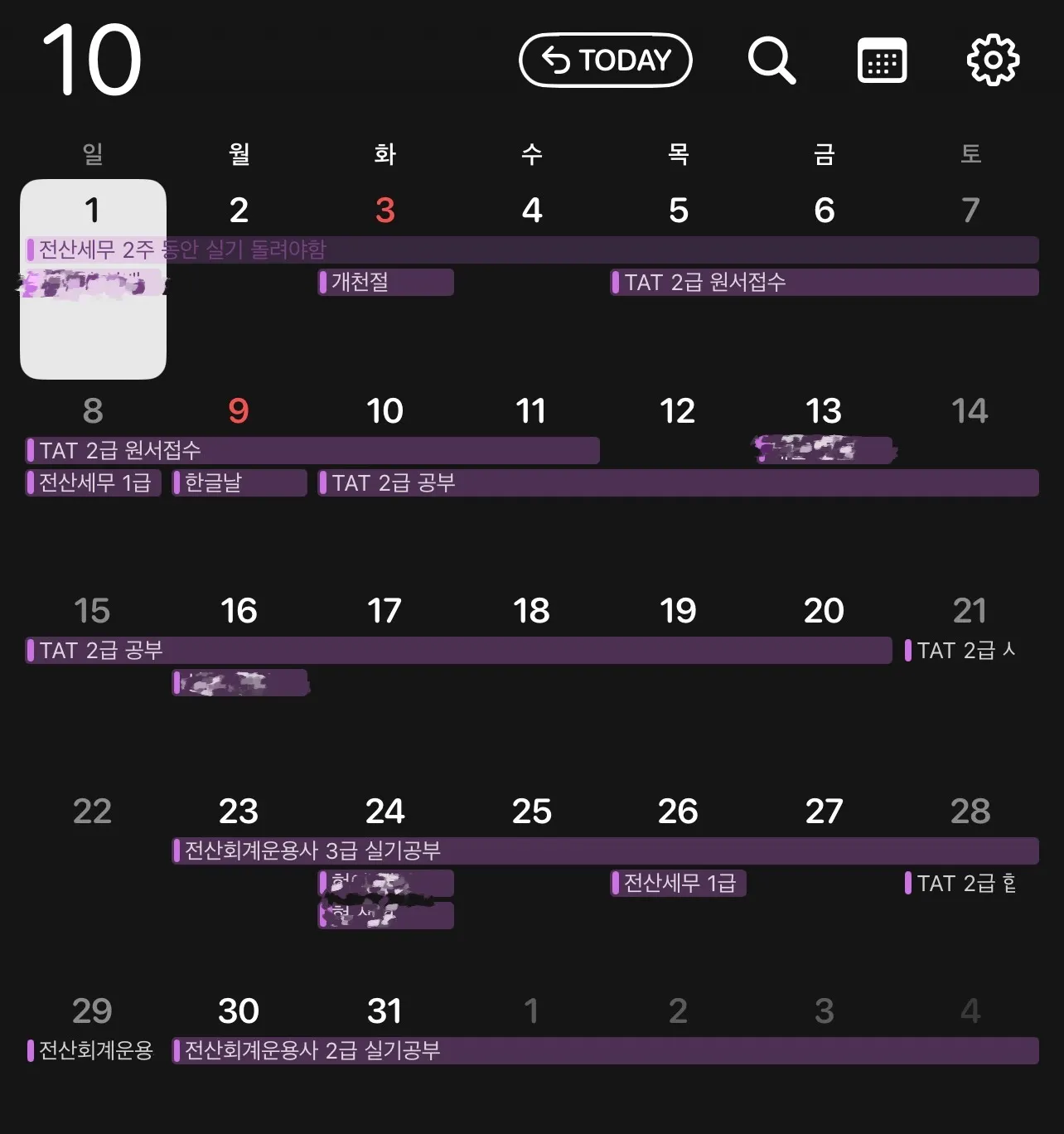Open the 전산회계운용사 2급 실기공부 event
Screen dimensions: 1064x1134
tap(605, 1050)
